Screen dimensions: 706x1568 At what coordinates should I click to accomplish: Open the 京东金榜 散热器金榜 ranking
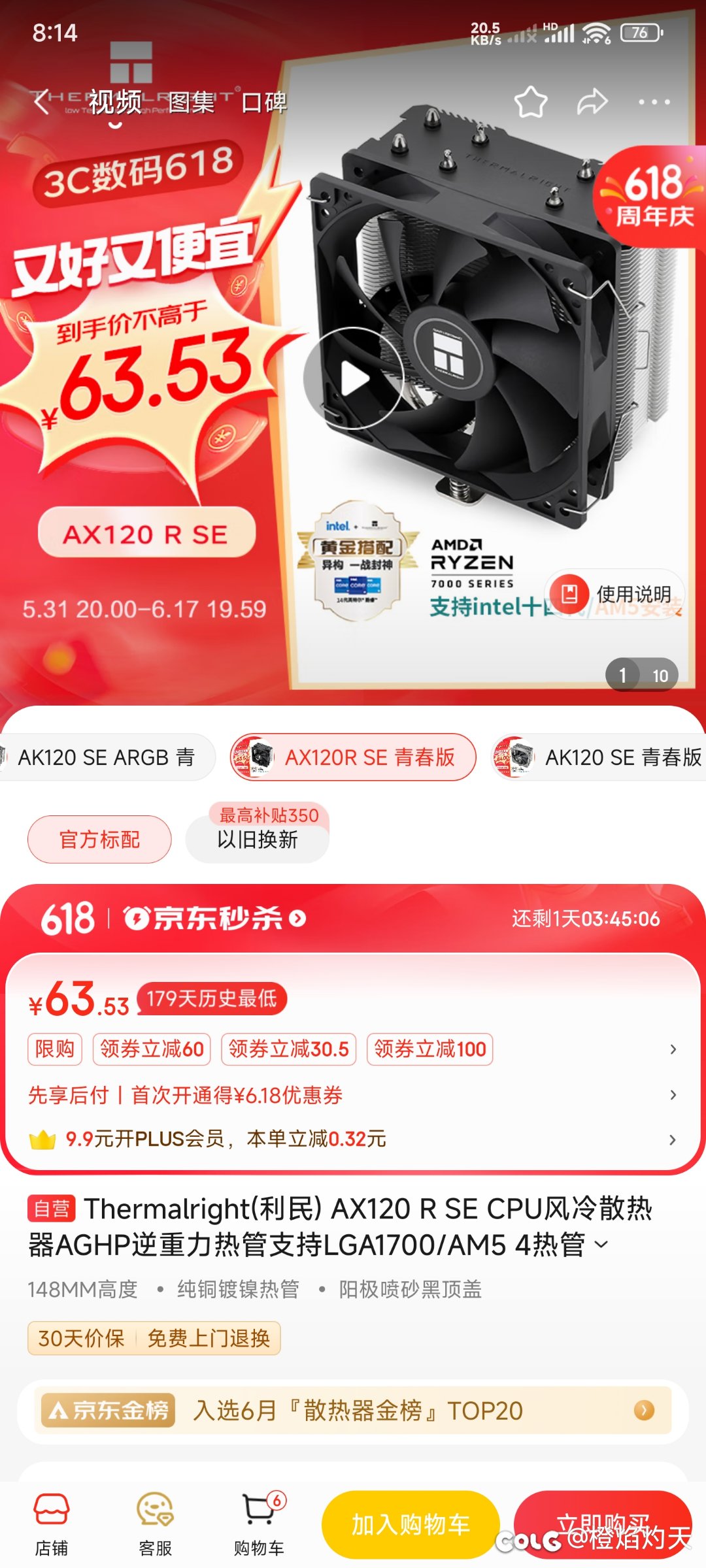click(353, 1411)
